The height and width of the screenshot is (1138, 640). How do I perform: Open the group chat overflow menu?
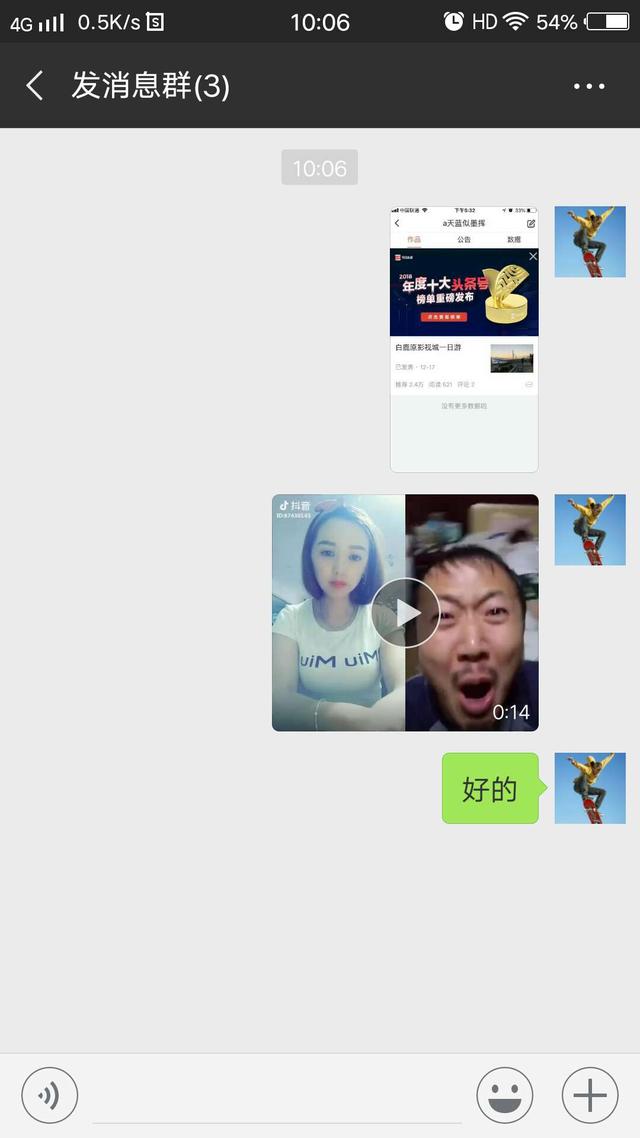589,86
